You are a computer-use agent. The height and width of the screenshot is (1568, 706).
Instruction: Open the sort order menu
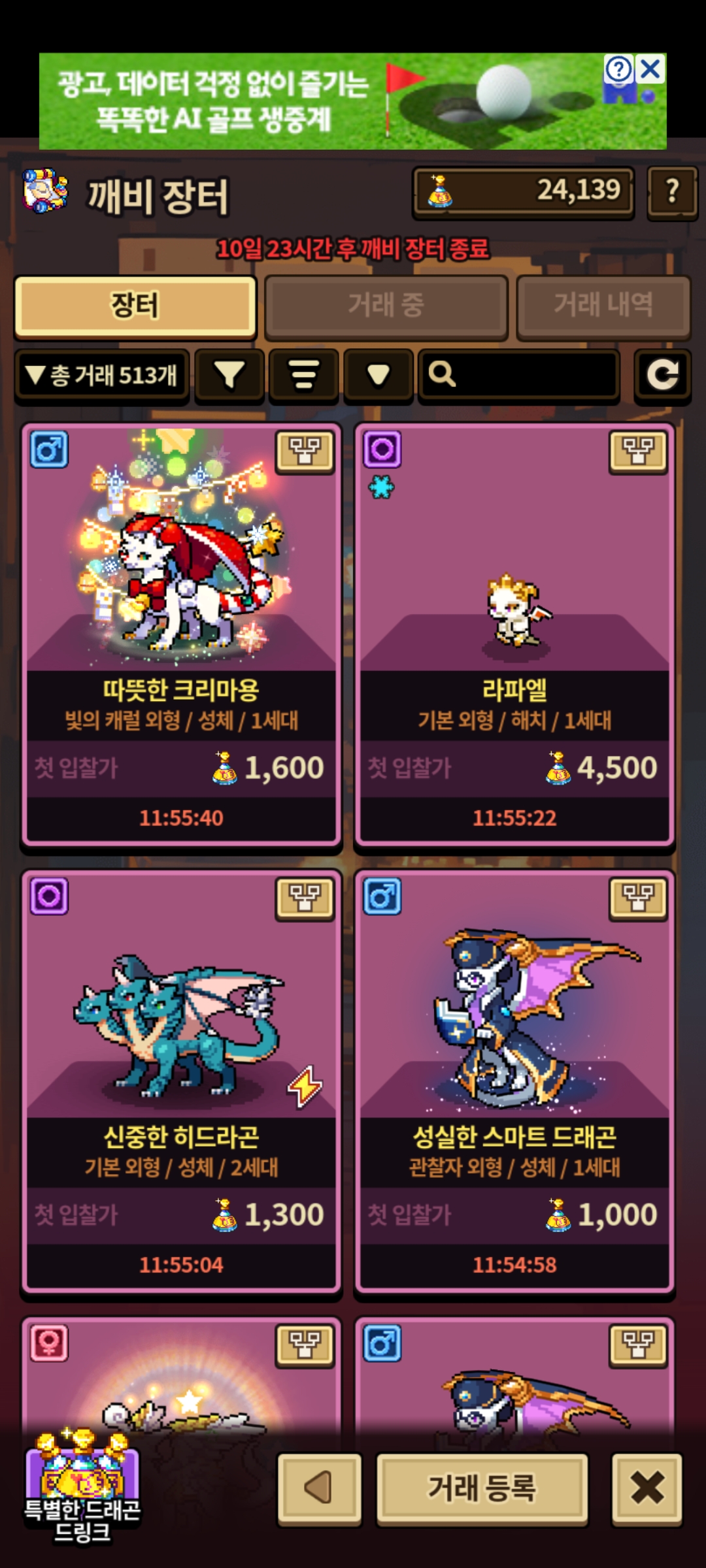pyautogui.click(x=304, y=375)
